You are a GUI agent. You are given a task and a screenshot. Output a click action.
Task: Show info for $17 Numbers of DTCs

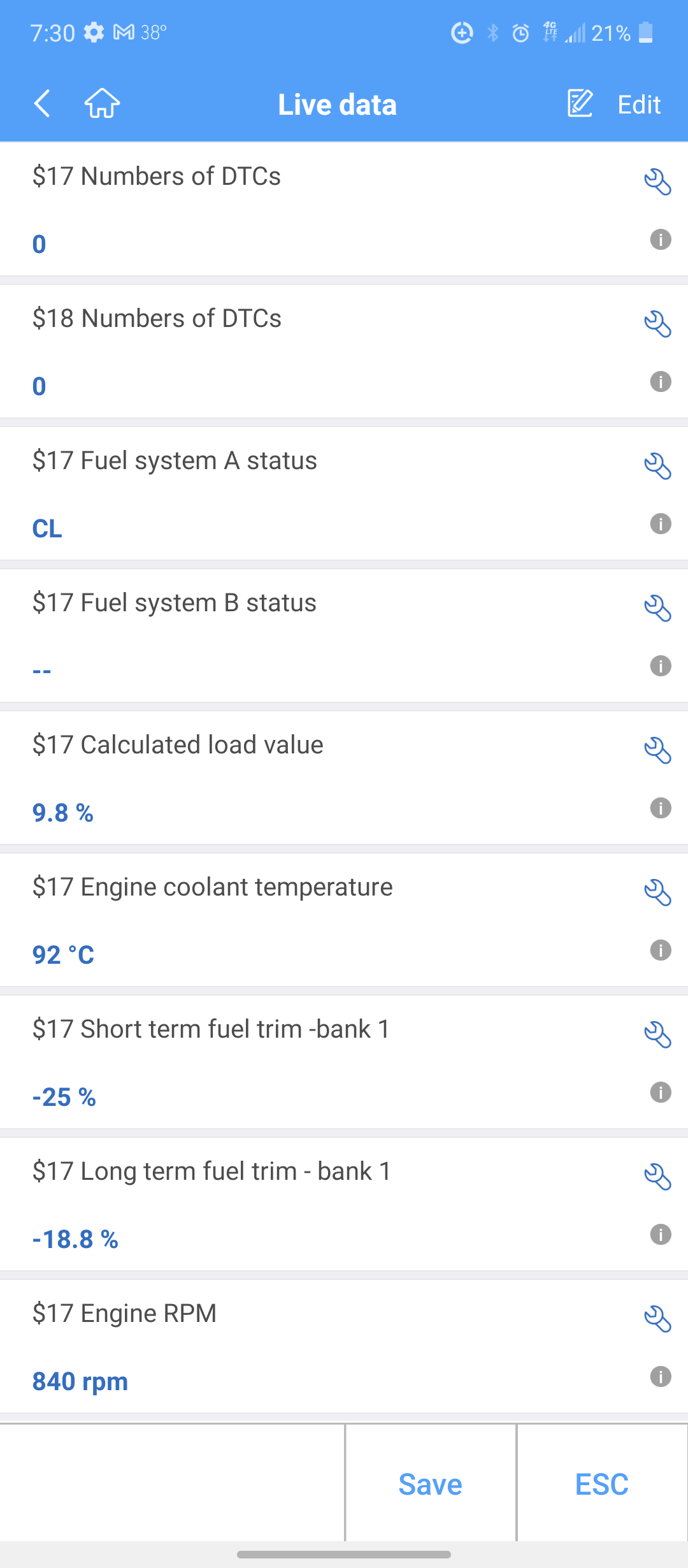[661, 240]
